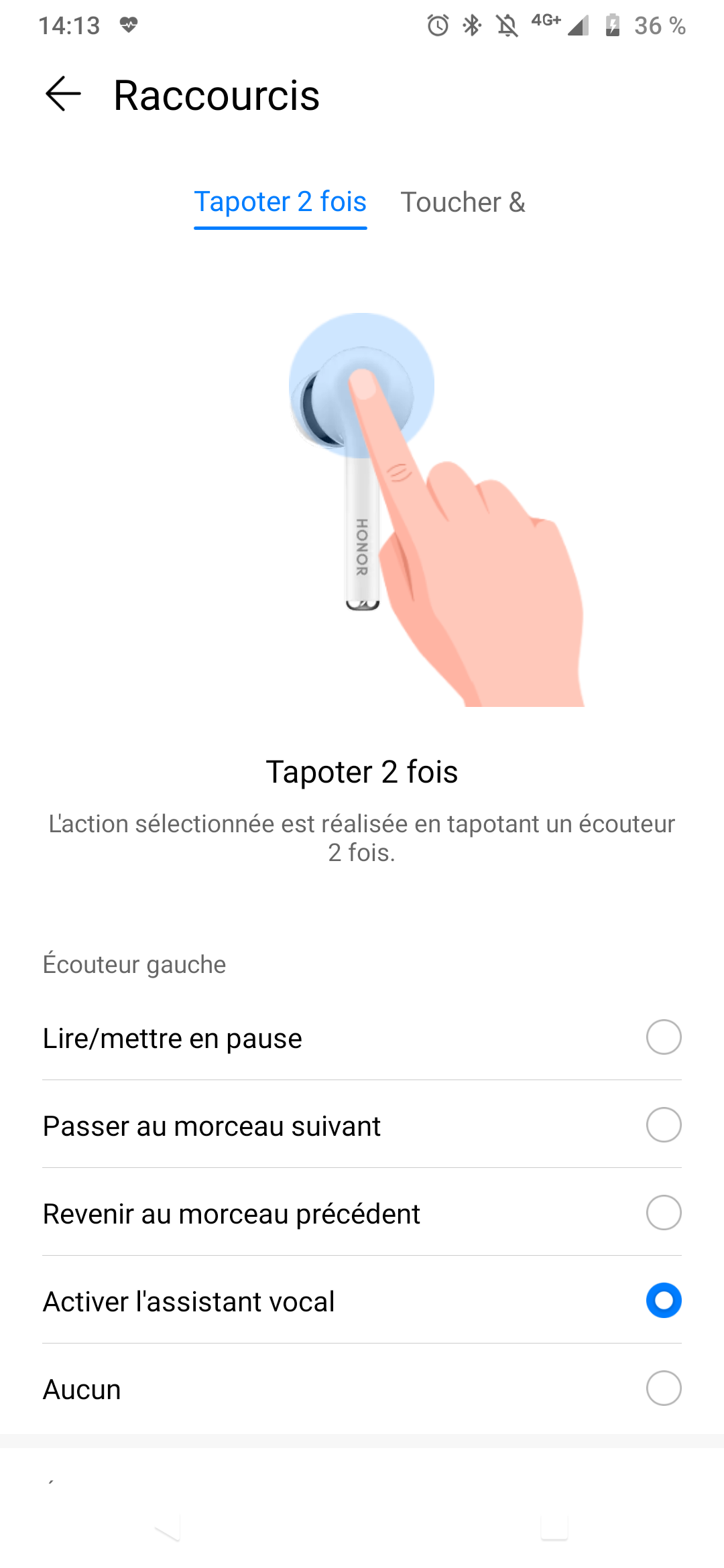The width and height of the screenshot is (724, 1568).
Task: Open the Tapoter 2 fois tab
Action: pyautogui.click(x=280, y=202)
